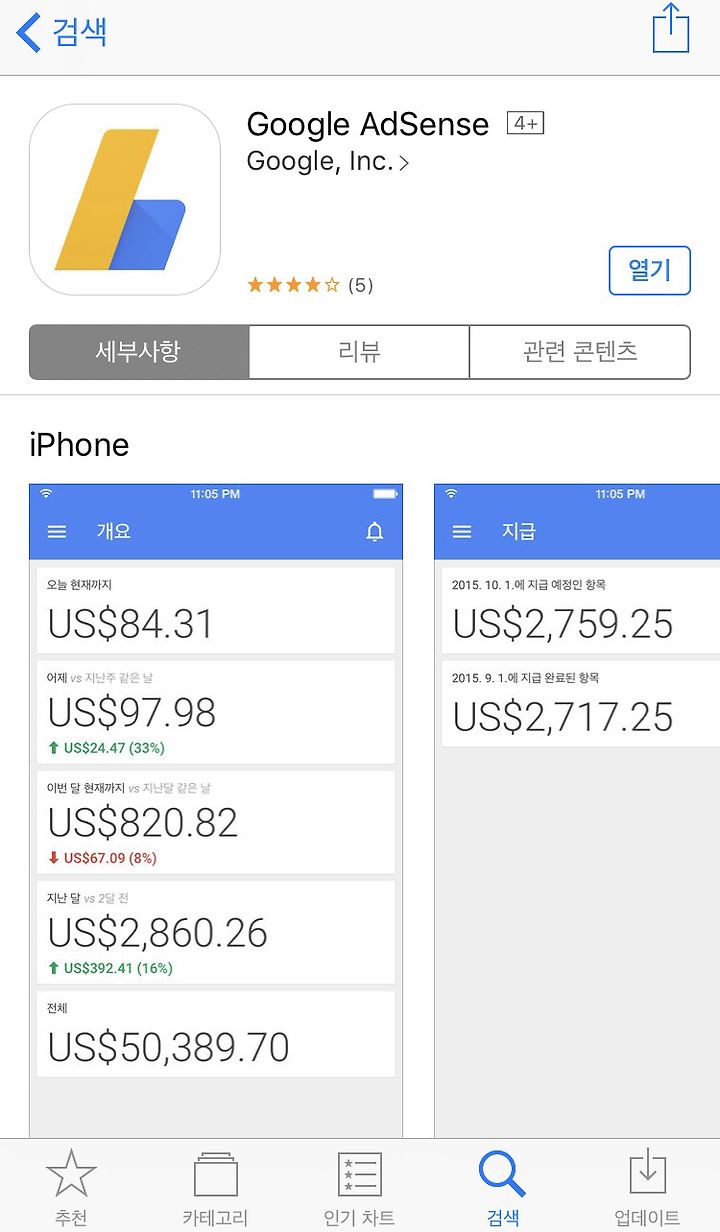Open the Google, Inc. developer page

click(x=328, y=161)
